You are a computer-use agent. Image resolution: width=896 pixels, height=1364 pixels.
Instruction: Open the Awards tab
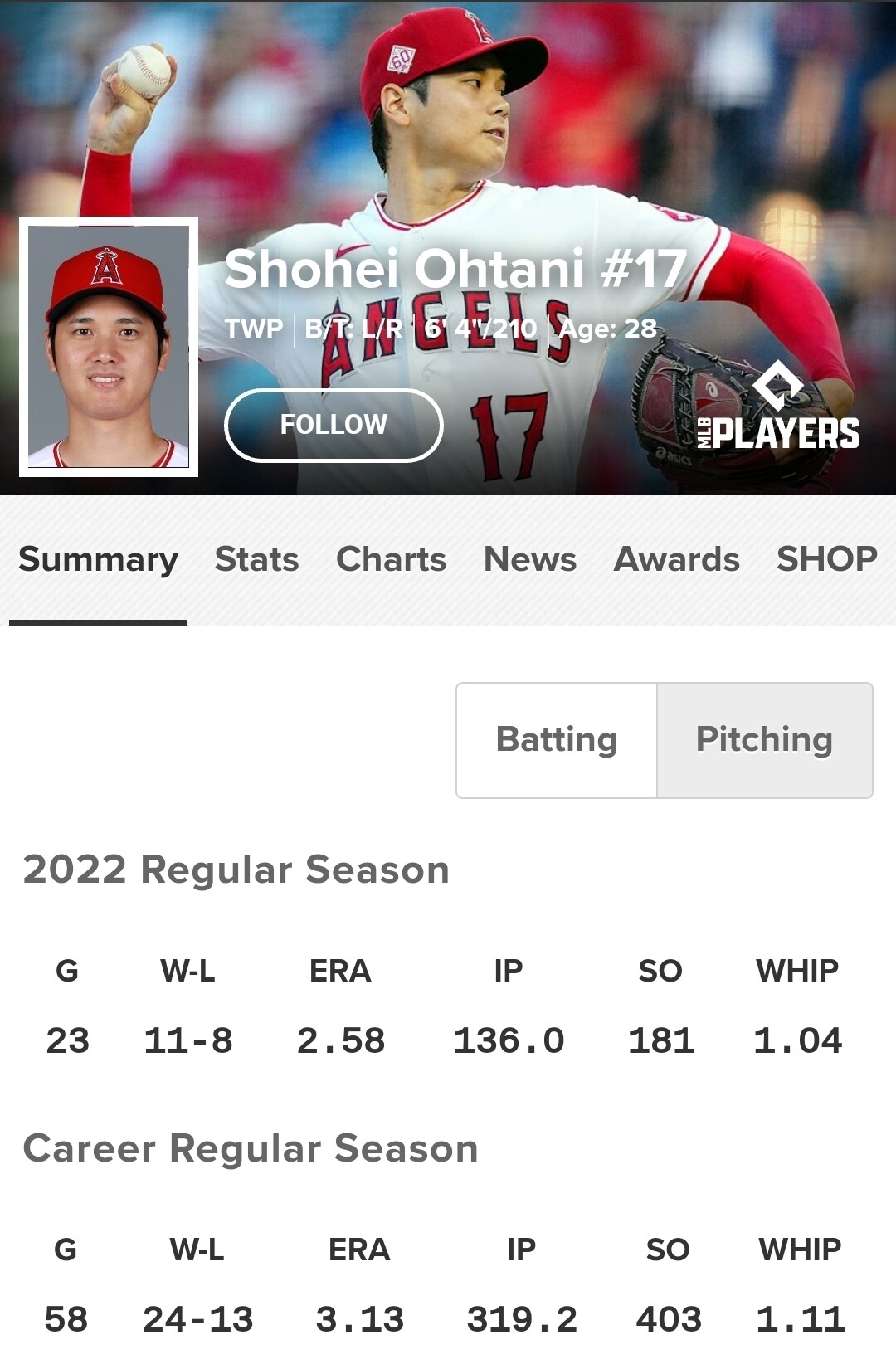[x=676, y=560]
